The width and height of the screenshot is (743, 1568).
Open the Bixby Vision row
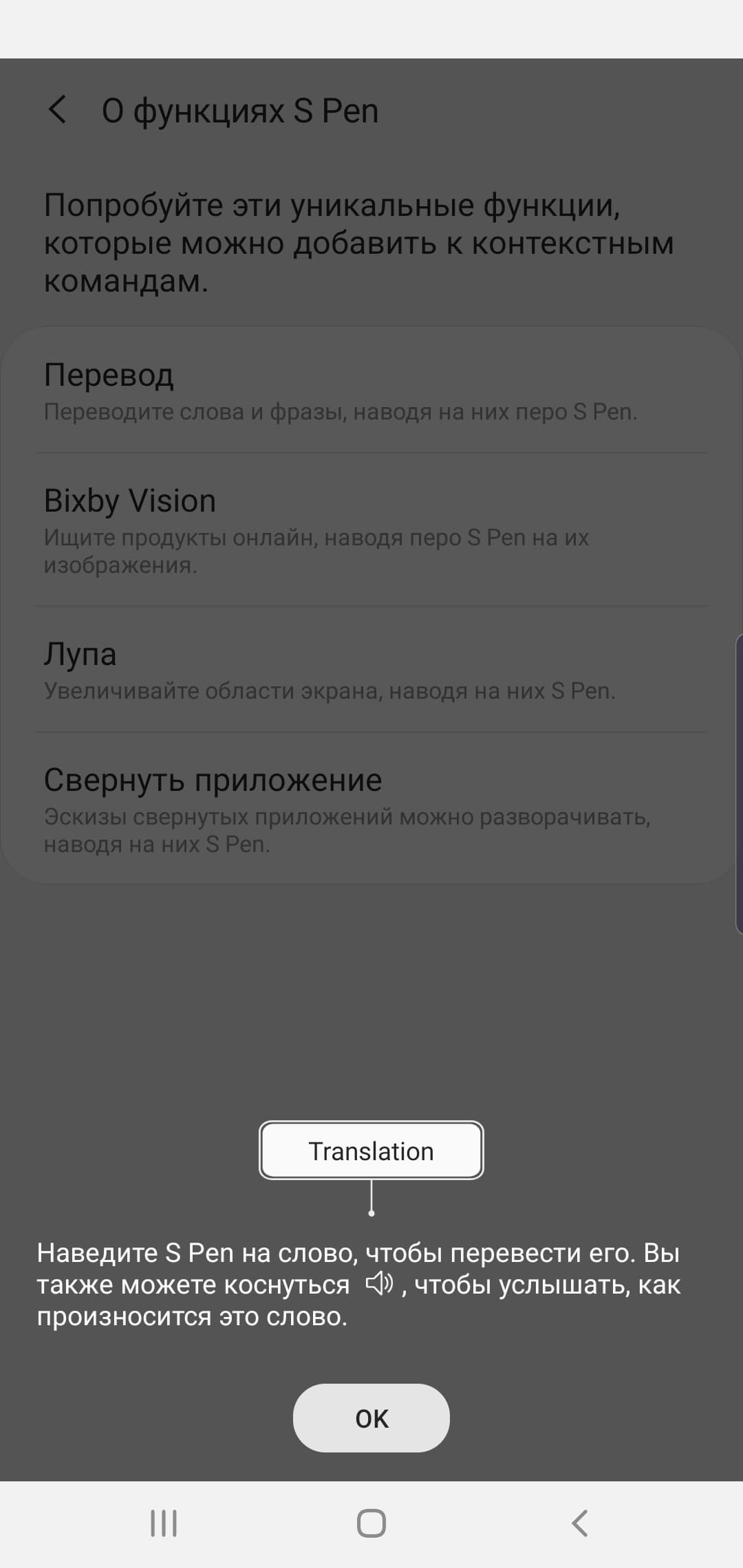(x=371, y=530)
